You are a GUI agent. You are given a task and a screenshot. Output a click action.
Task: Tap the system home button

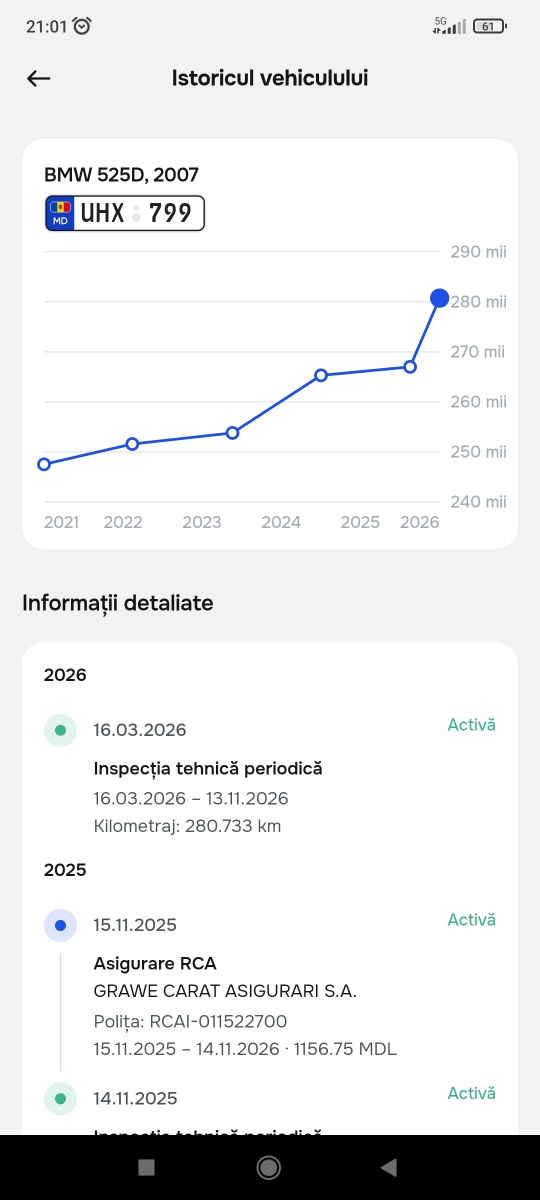[x=268, y=1167]
